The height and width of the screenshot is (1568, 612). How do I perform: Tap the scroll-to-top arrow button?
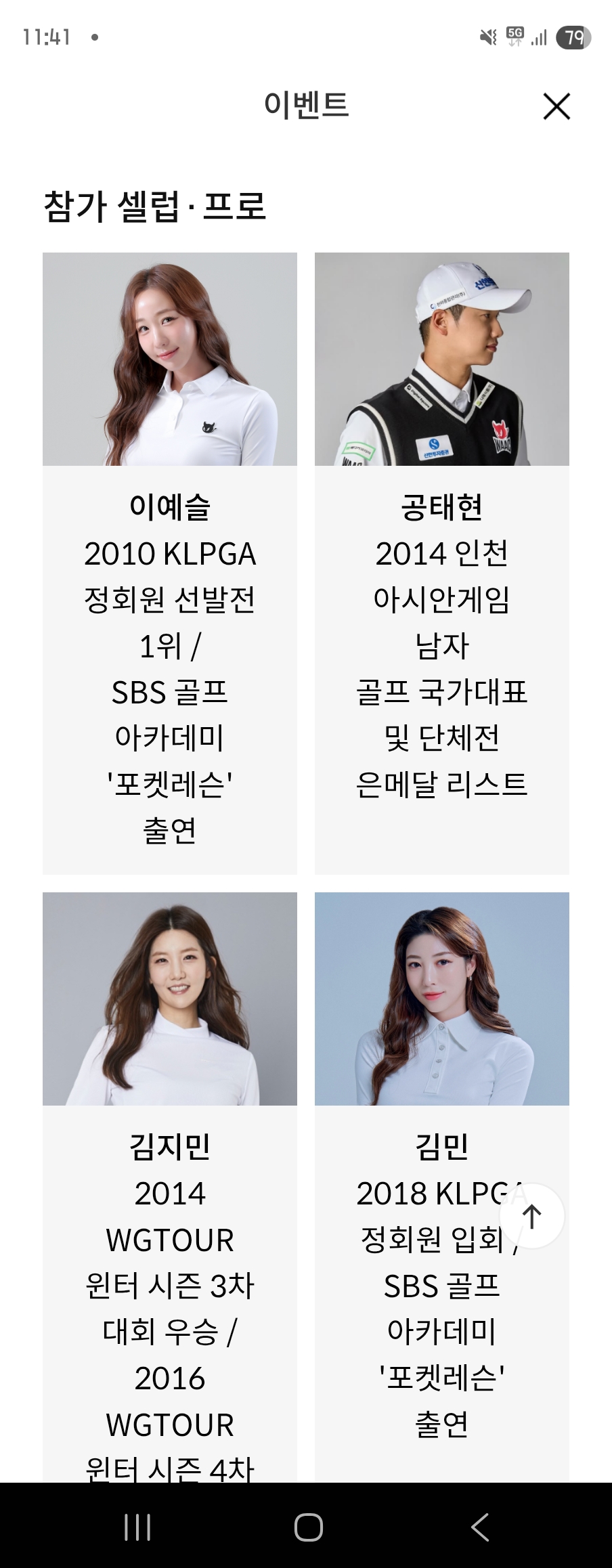(532, 1216)
